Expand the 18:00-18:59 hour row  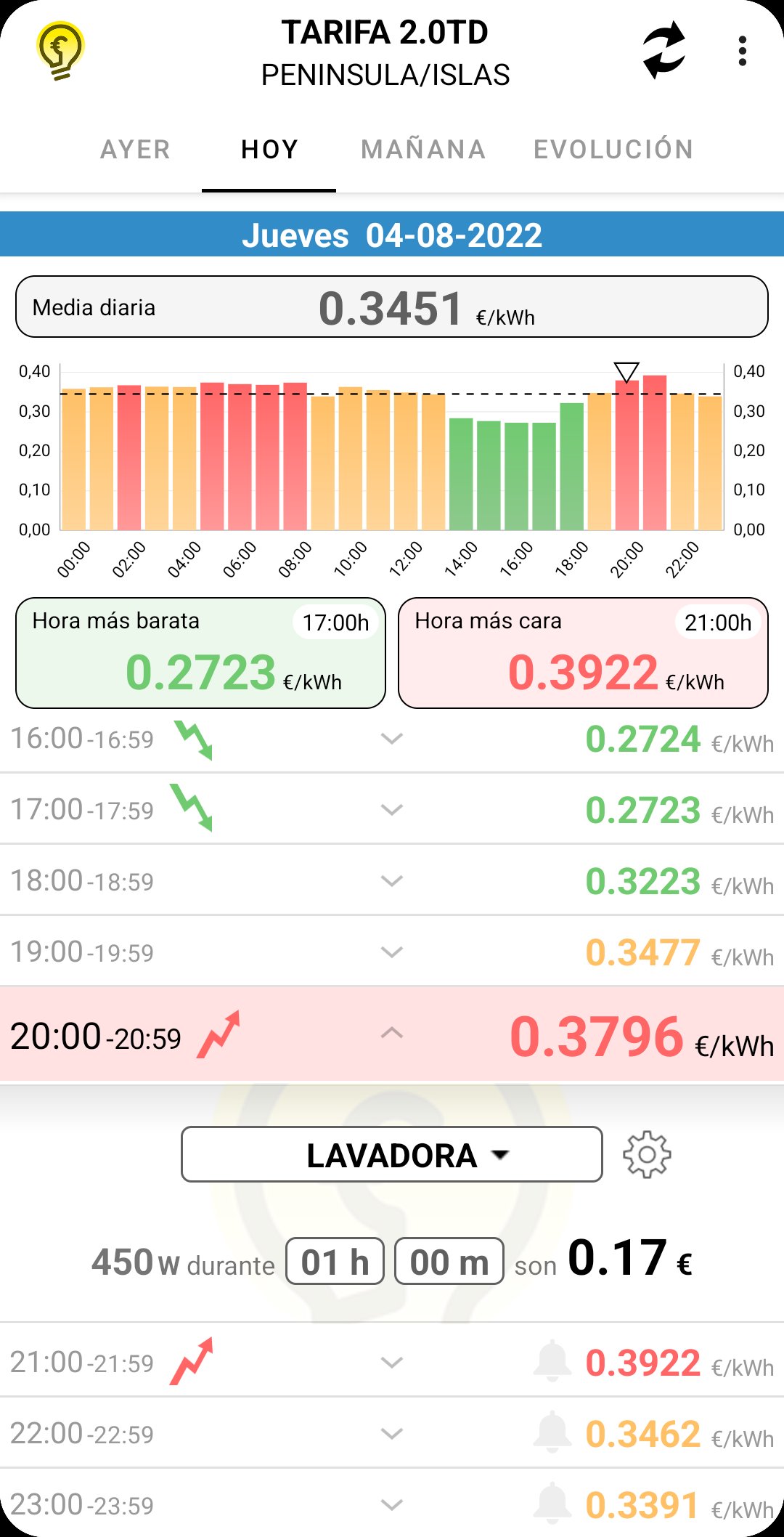tap(392, 880)
